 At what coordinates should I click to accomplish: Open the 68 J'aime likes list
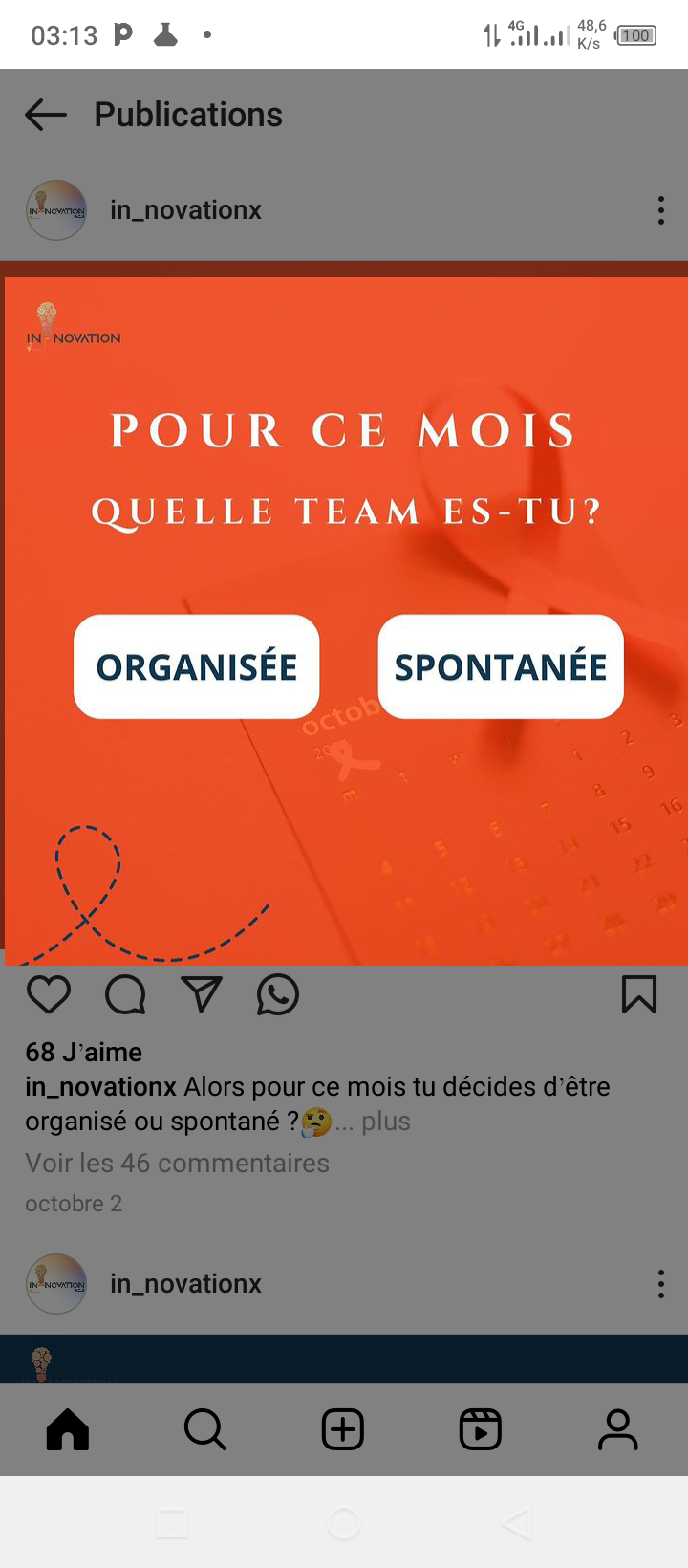(x=83, y=1052)
